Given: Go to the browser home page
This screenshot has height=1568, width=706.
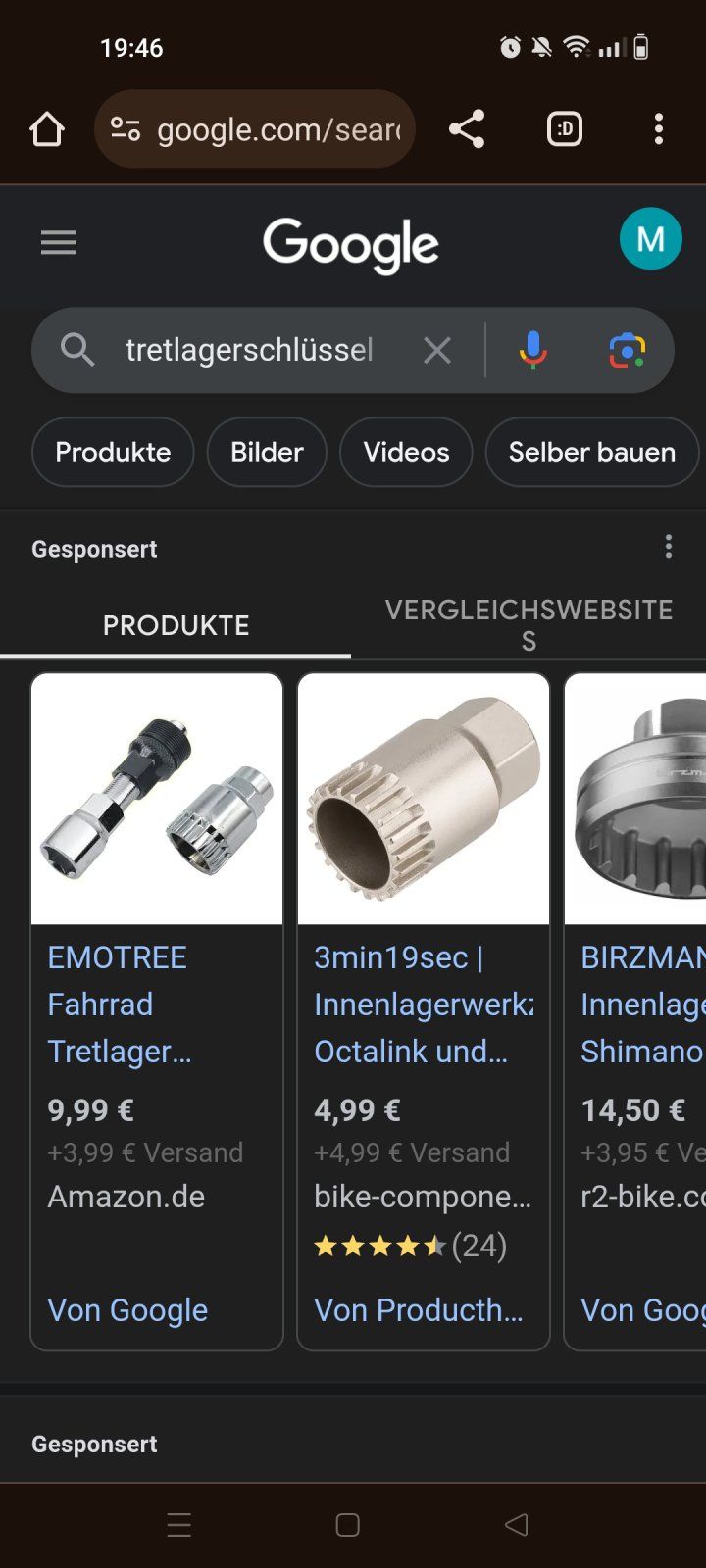Looking at the screenshot, I should click(x=46, y=129).
